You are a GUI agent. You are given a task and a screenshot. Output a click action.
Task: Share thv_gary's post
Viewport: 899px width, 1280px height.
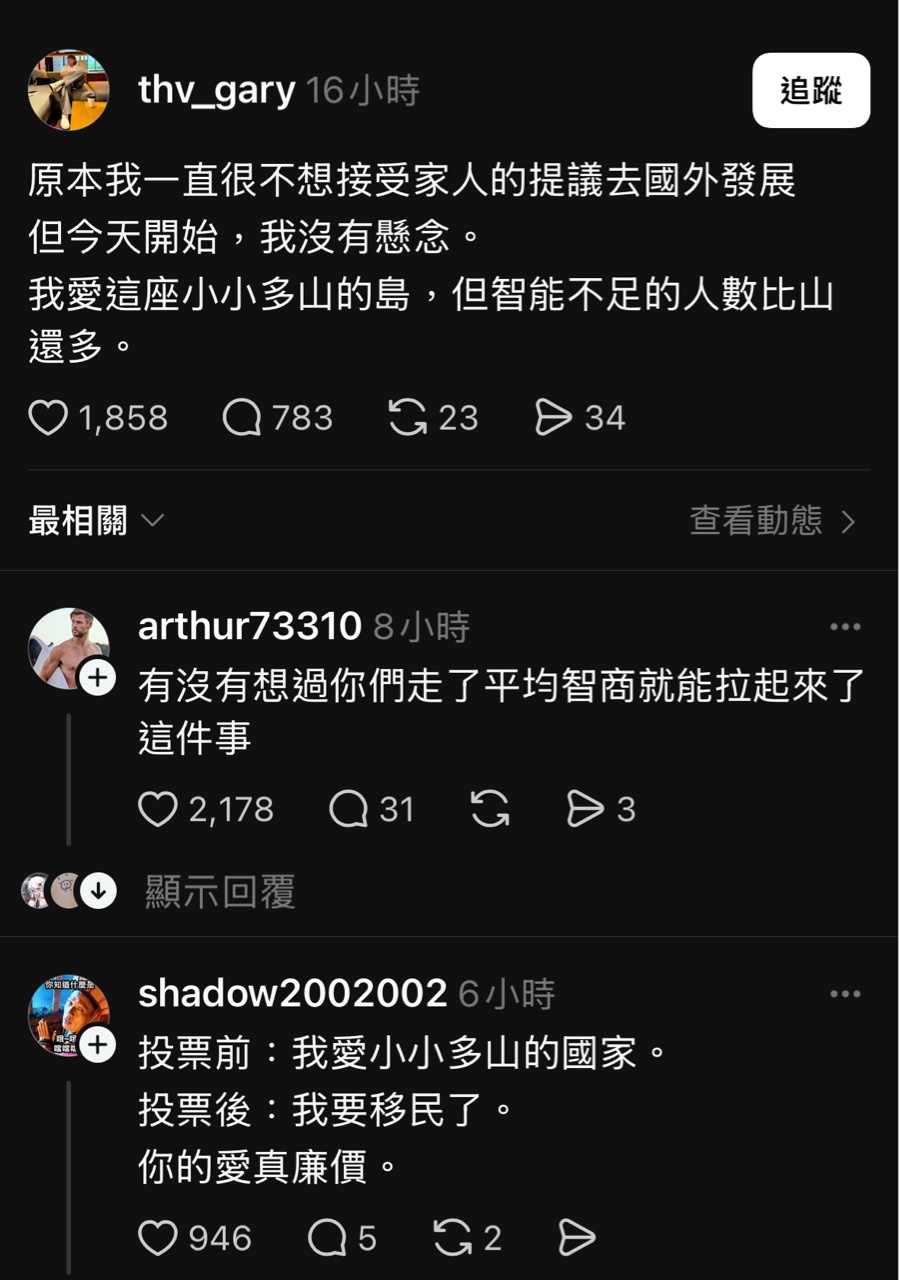553,418
